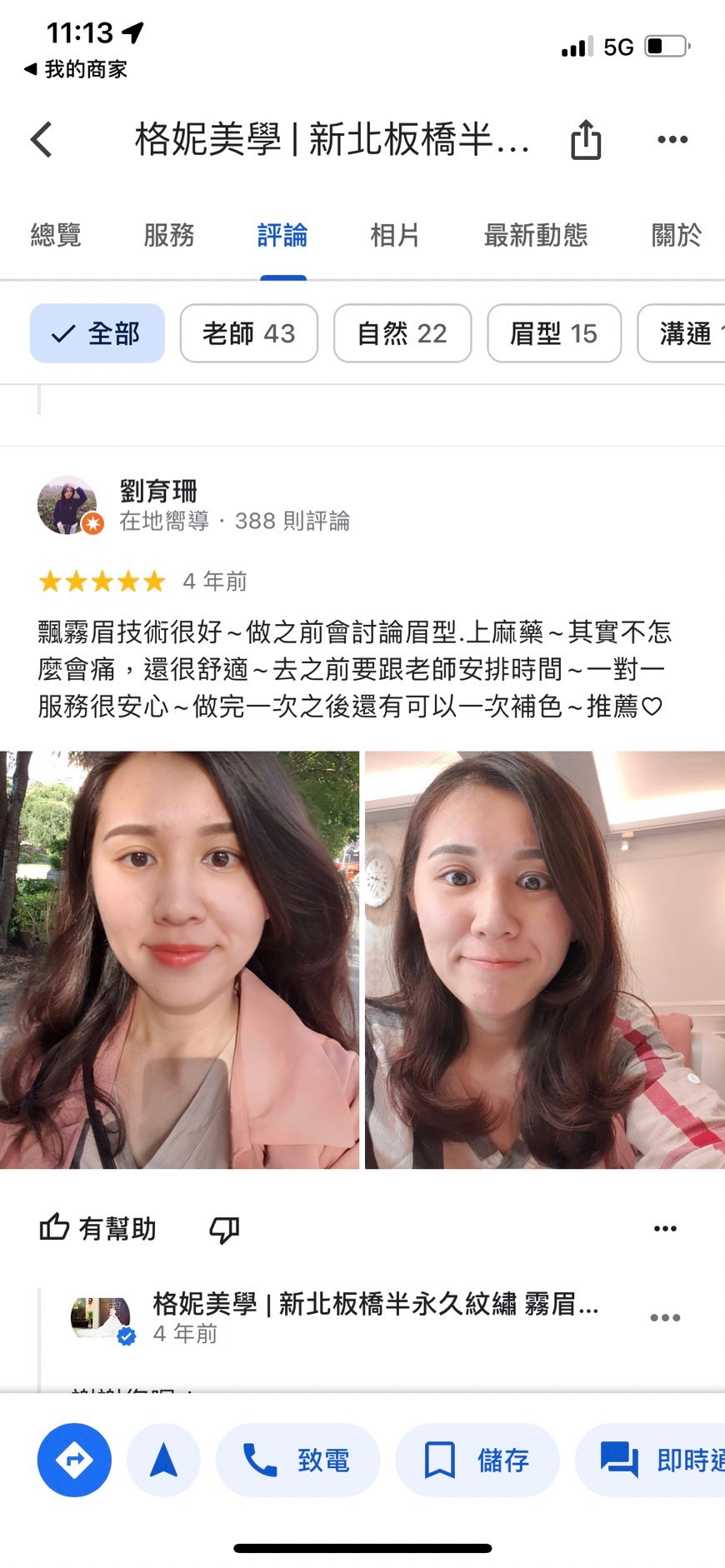
Task: Open the 最新動態 tab
Action: pyautogui.click(x=535, y=236)
